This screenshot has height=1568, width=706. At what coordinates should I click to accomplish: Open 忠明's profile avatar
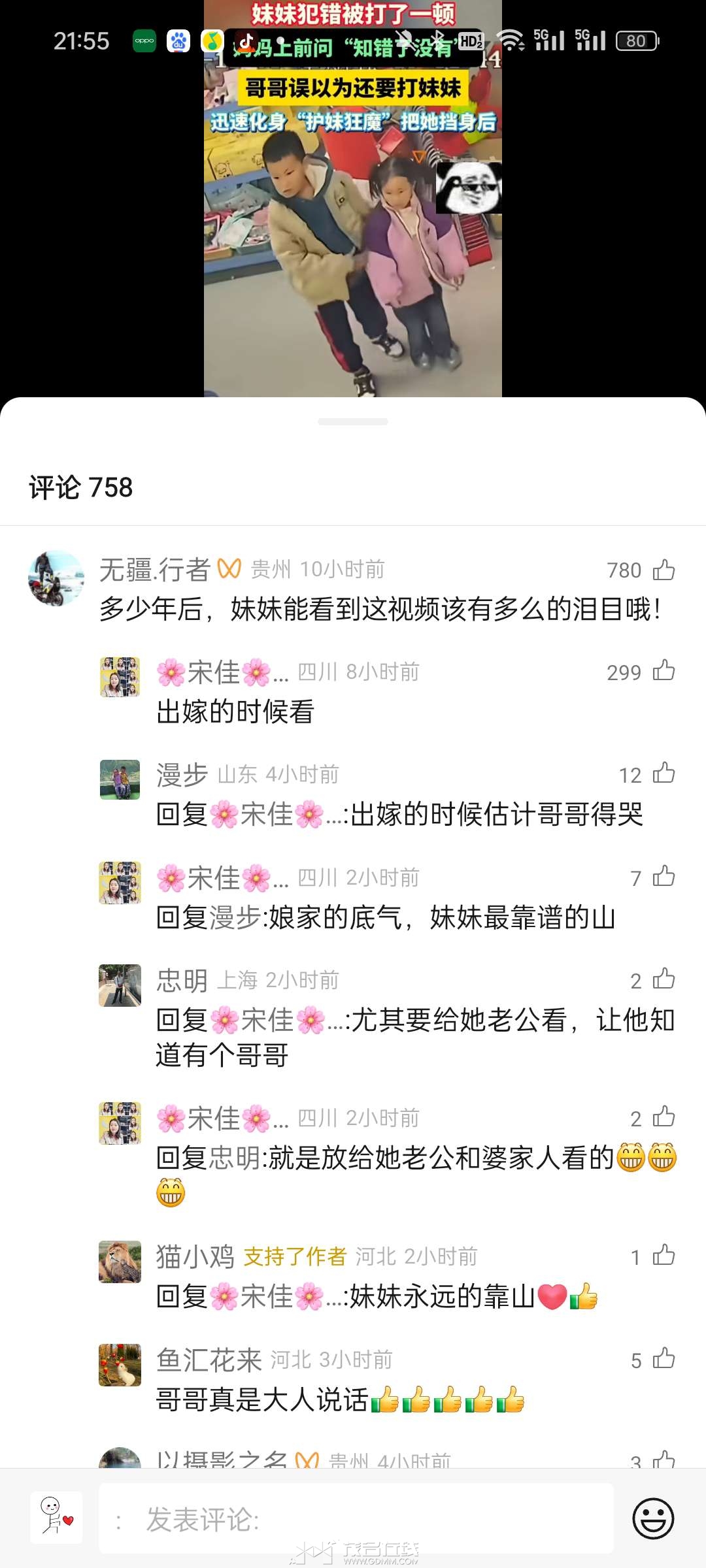point(120,985)
